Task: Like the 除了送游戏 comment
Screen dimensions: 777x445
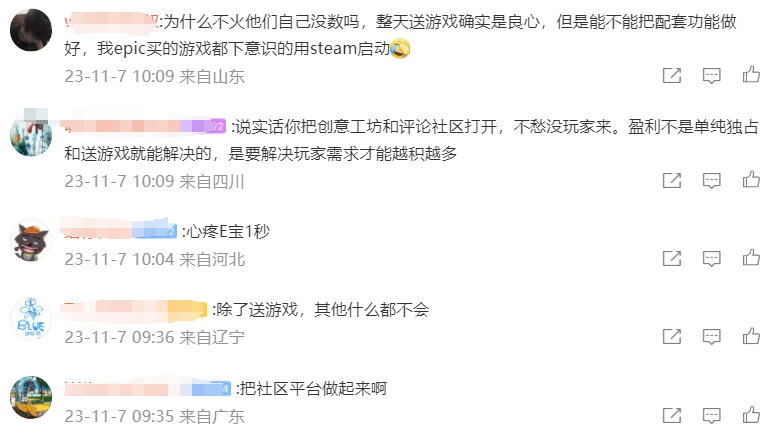Action: pyautogui.click(x=751, y=337)
